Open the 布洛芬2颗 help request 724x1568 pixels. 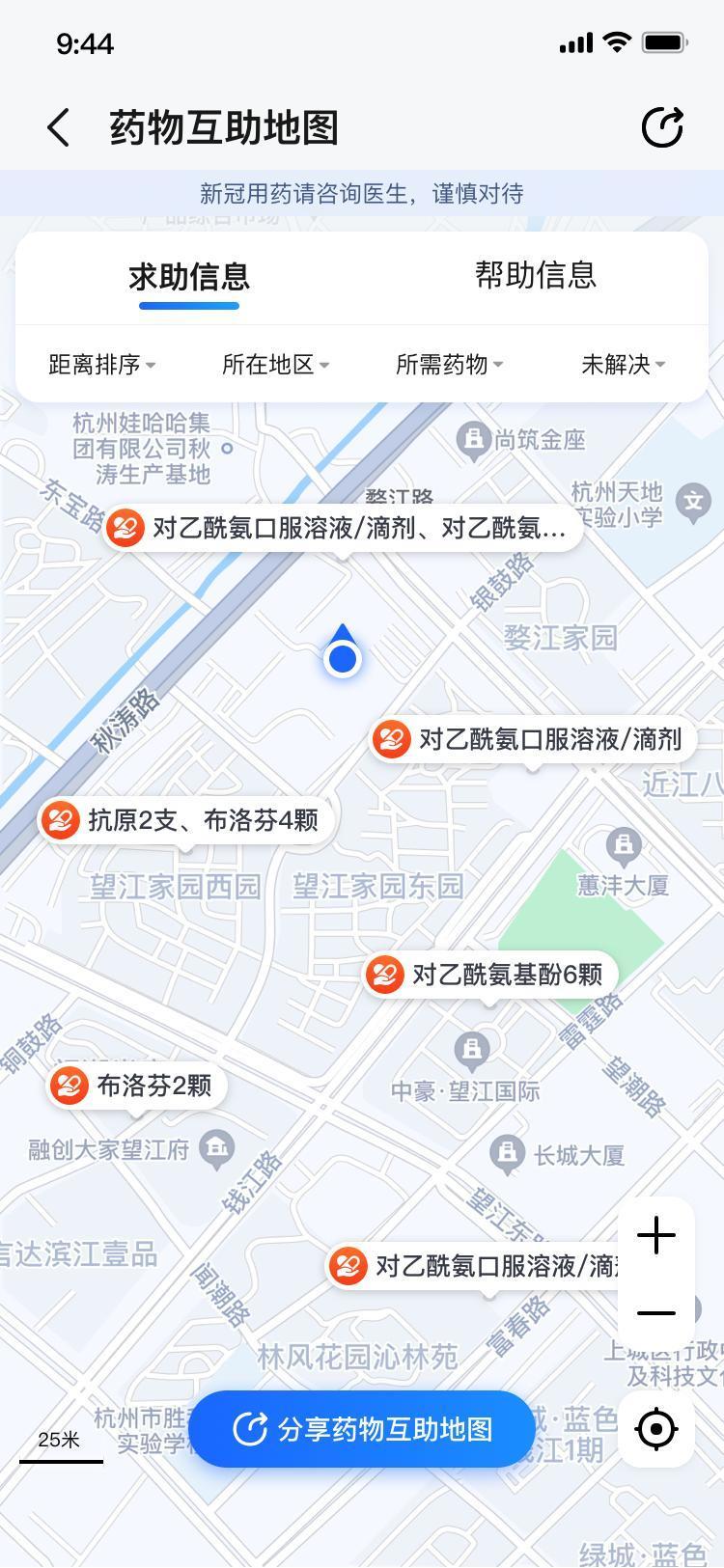point(137,1086)
